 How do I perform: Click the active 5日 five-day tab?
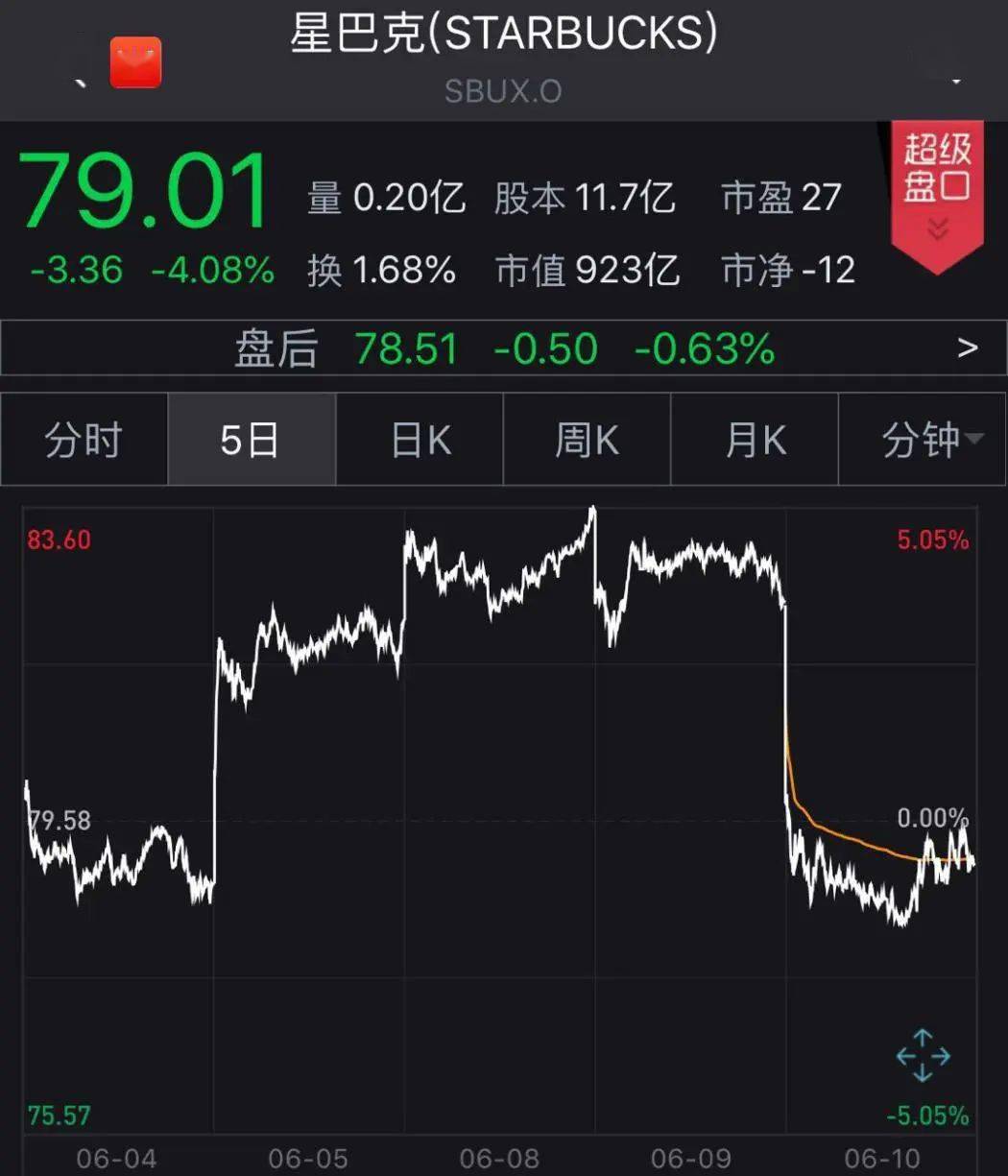click(x=252, y=440)
